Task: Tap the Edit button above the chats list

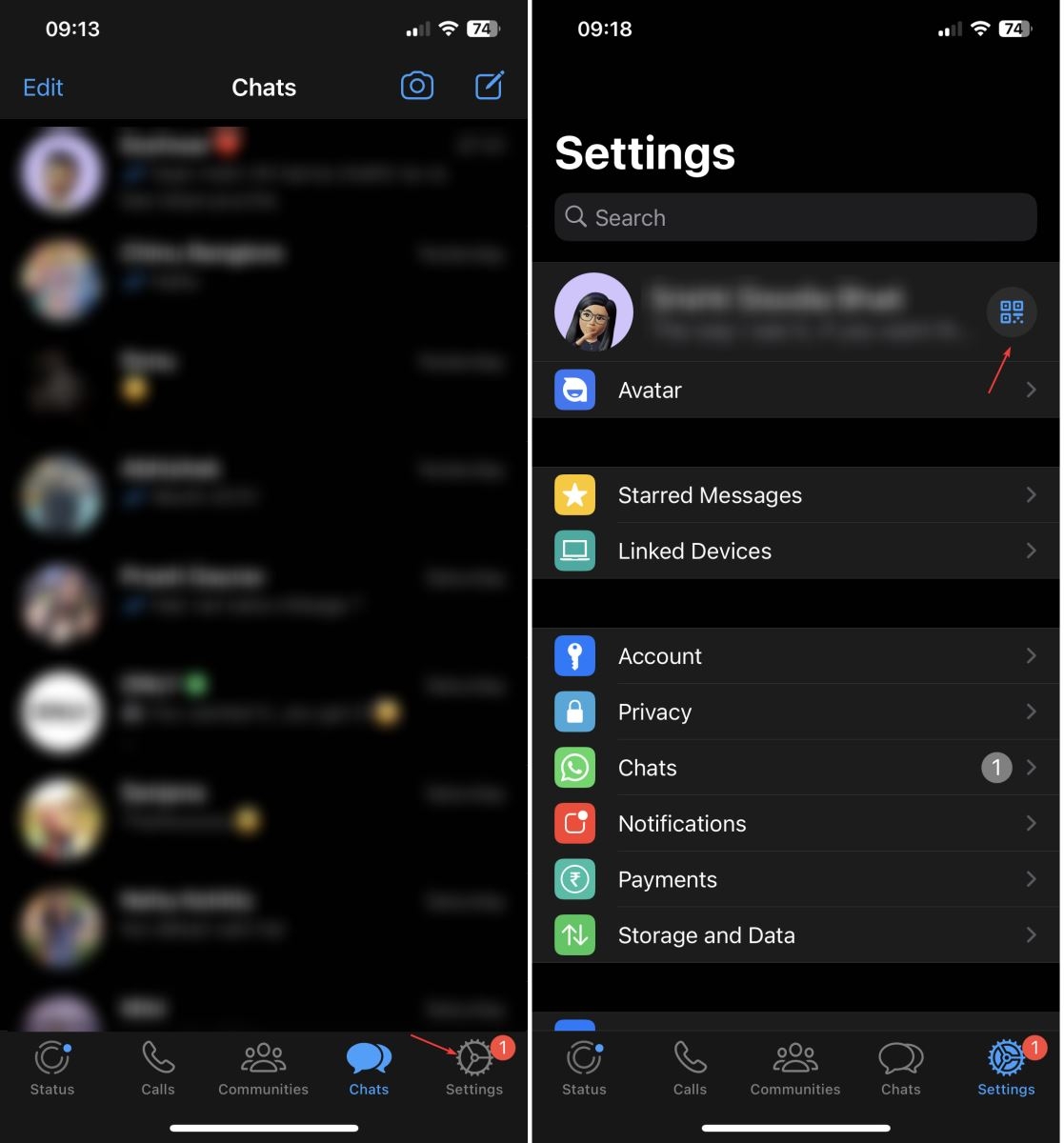Action: 42,87
